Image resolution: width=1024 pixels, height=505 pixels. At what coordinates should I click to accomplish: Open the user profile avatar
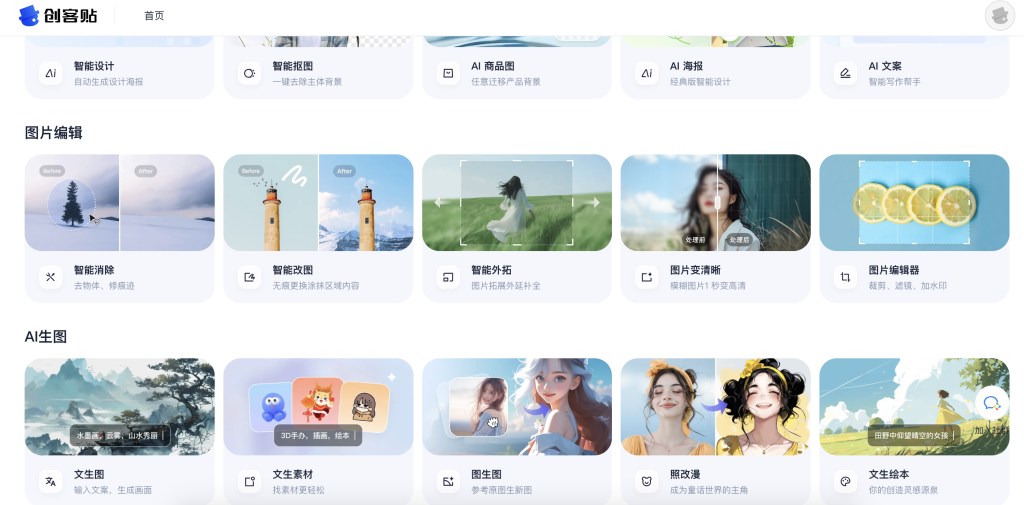[x=1000, y=15]
